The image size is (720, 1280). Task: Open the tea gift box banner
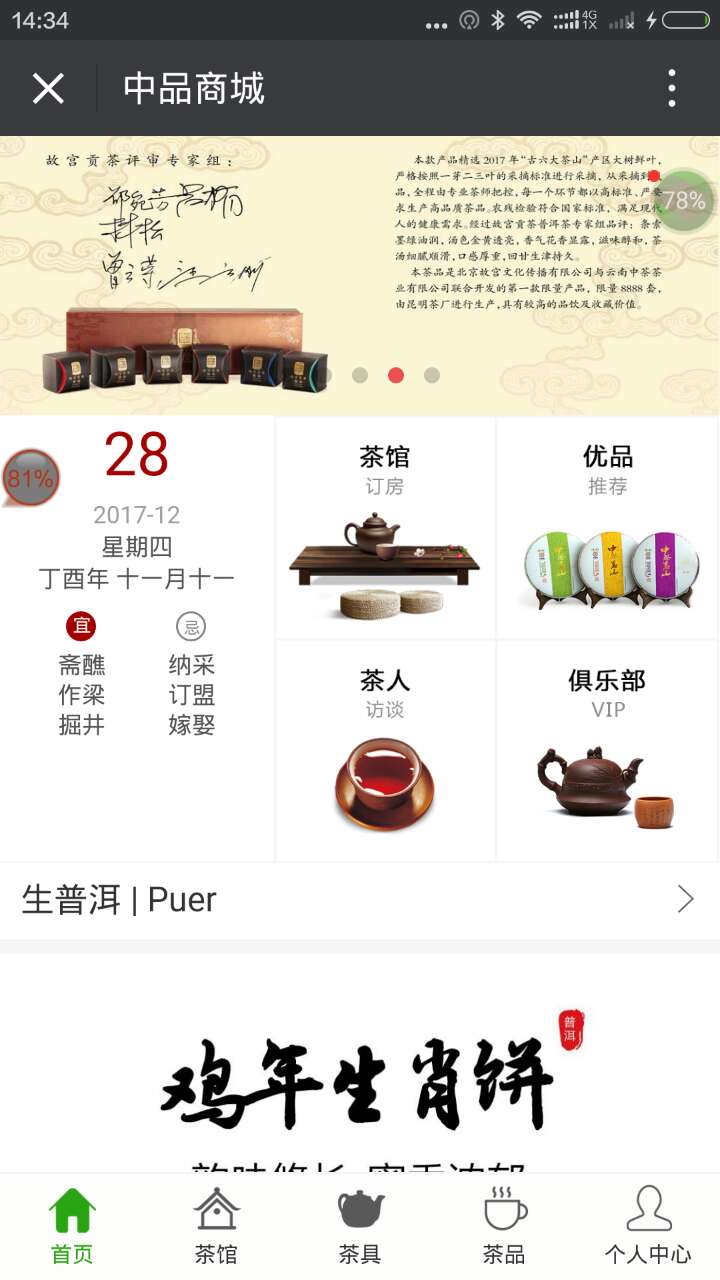360,275
